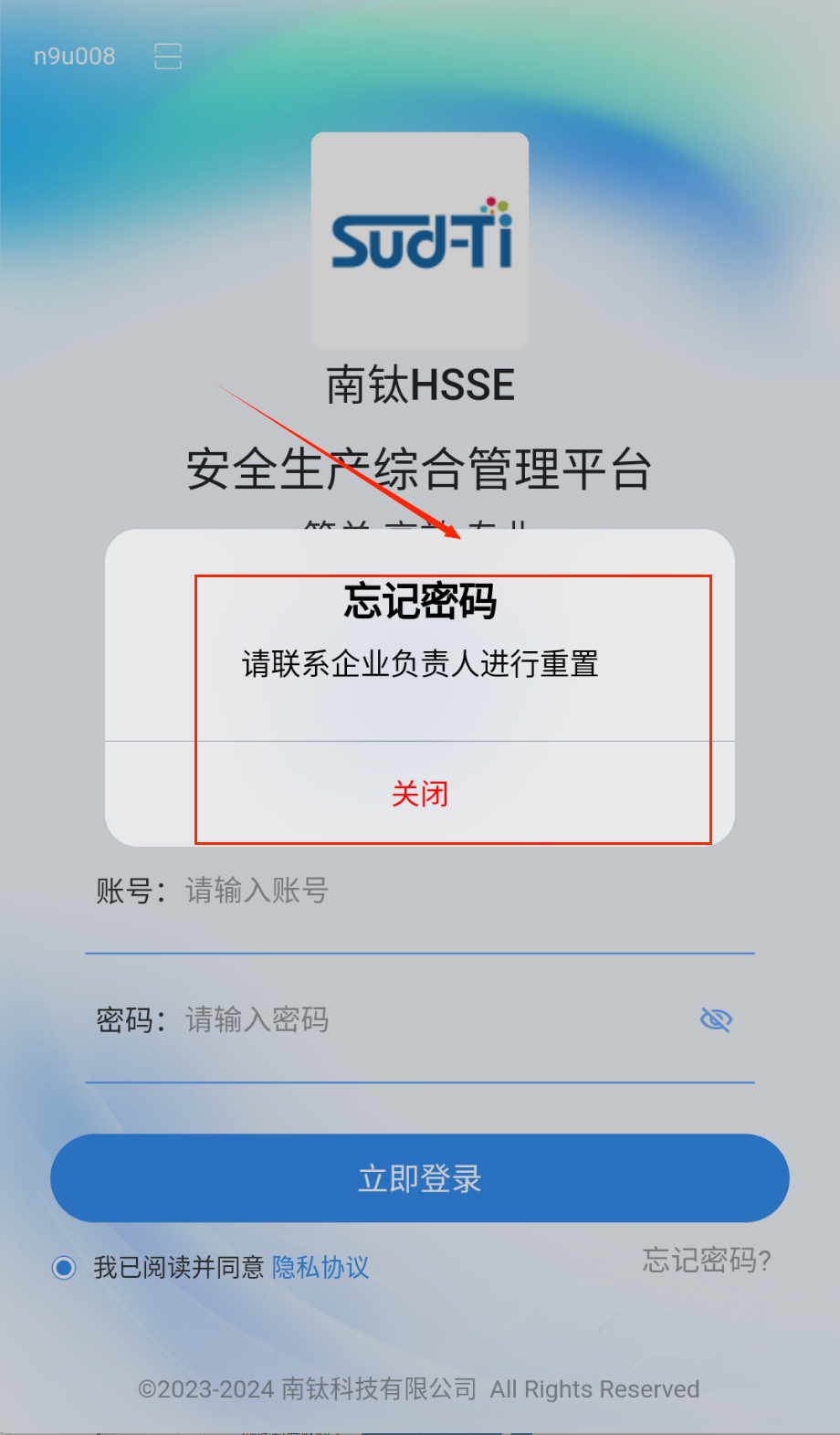Tap the 立即登录 login button

pyautogui.click(x=420, y=1178)
